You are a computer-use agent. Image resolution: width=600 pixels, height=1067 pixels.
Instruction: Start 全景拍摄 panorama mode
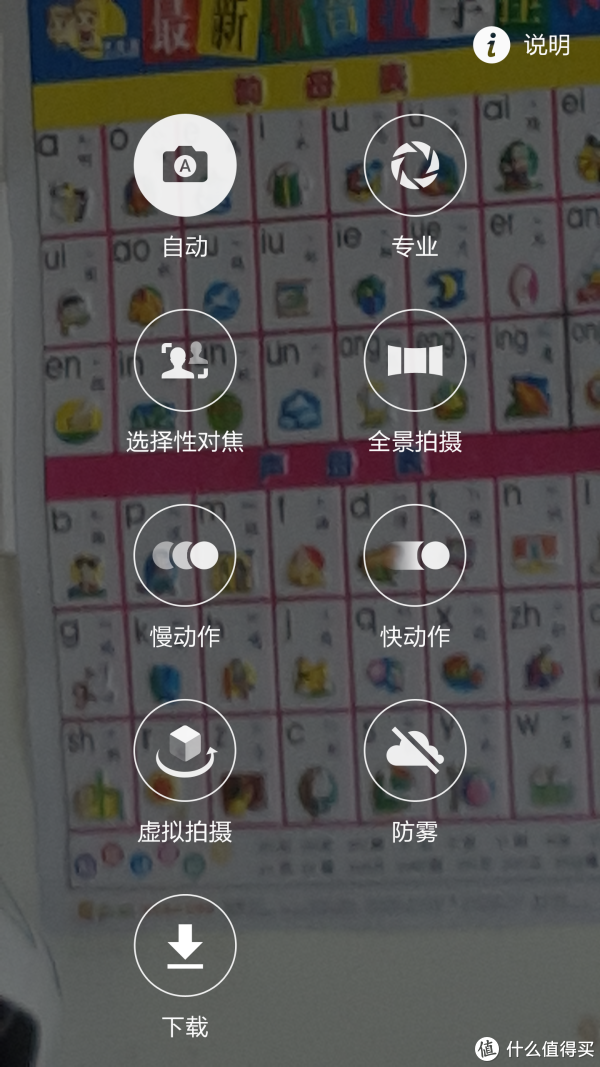click(415, 360)
